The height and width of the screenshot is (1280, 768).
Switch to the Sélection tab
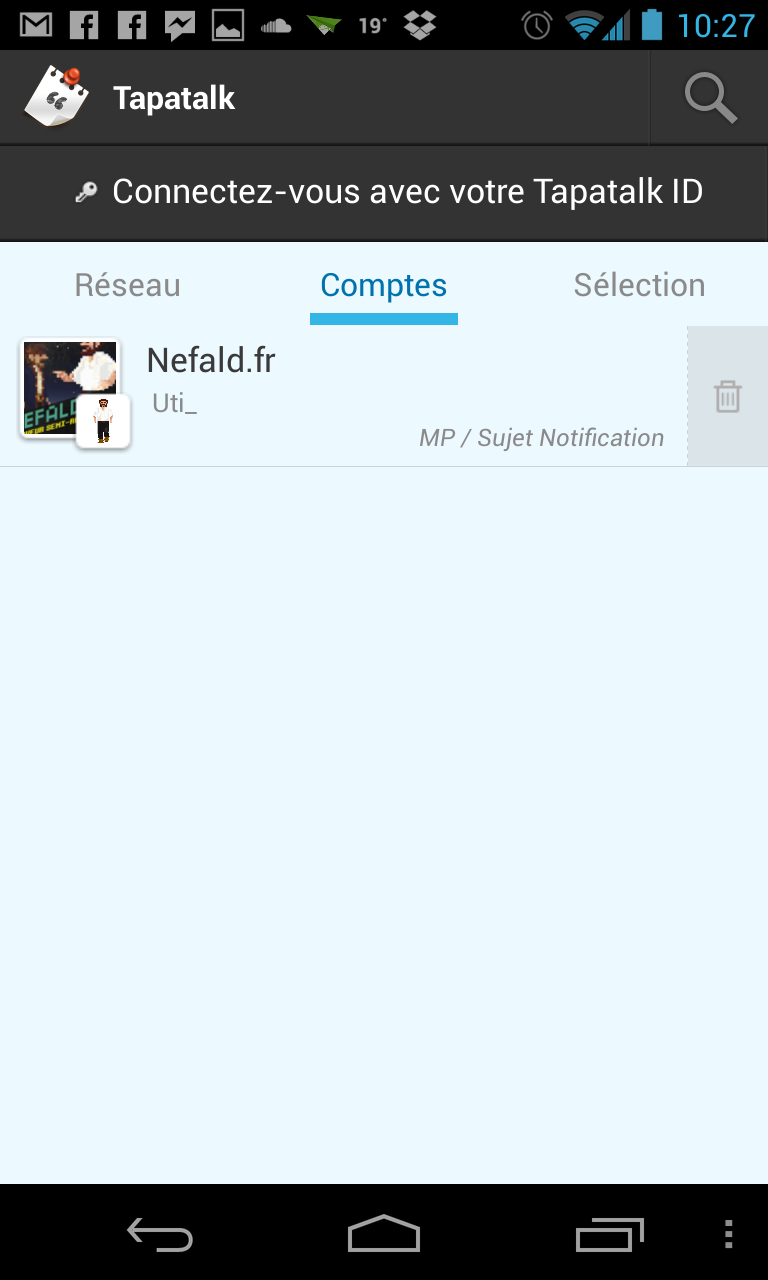pyautogui.click(x=639, y=286)
